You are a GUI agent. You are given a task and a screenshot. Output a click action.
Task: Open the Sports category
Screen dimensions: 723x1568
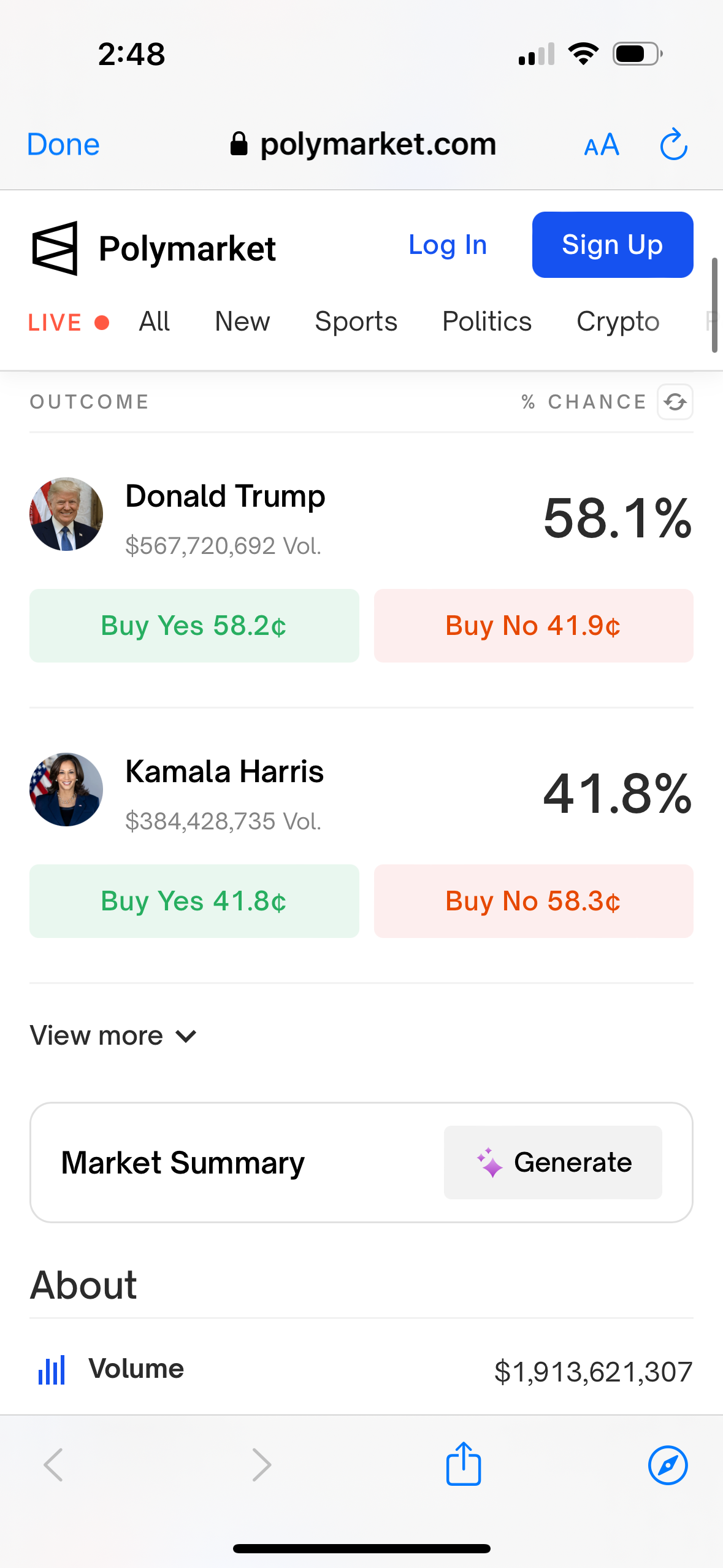[356, 321]
